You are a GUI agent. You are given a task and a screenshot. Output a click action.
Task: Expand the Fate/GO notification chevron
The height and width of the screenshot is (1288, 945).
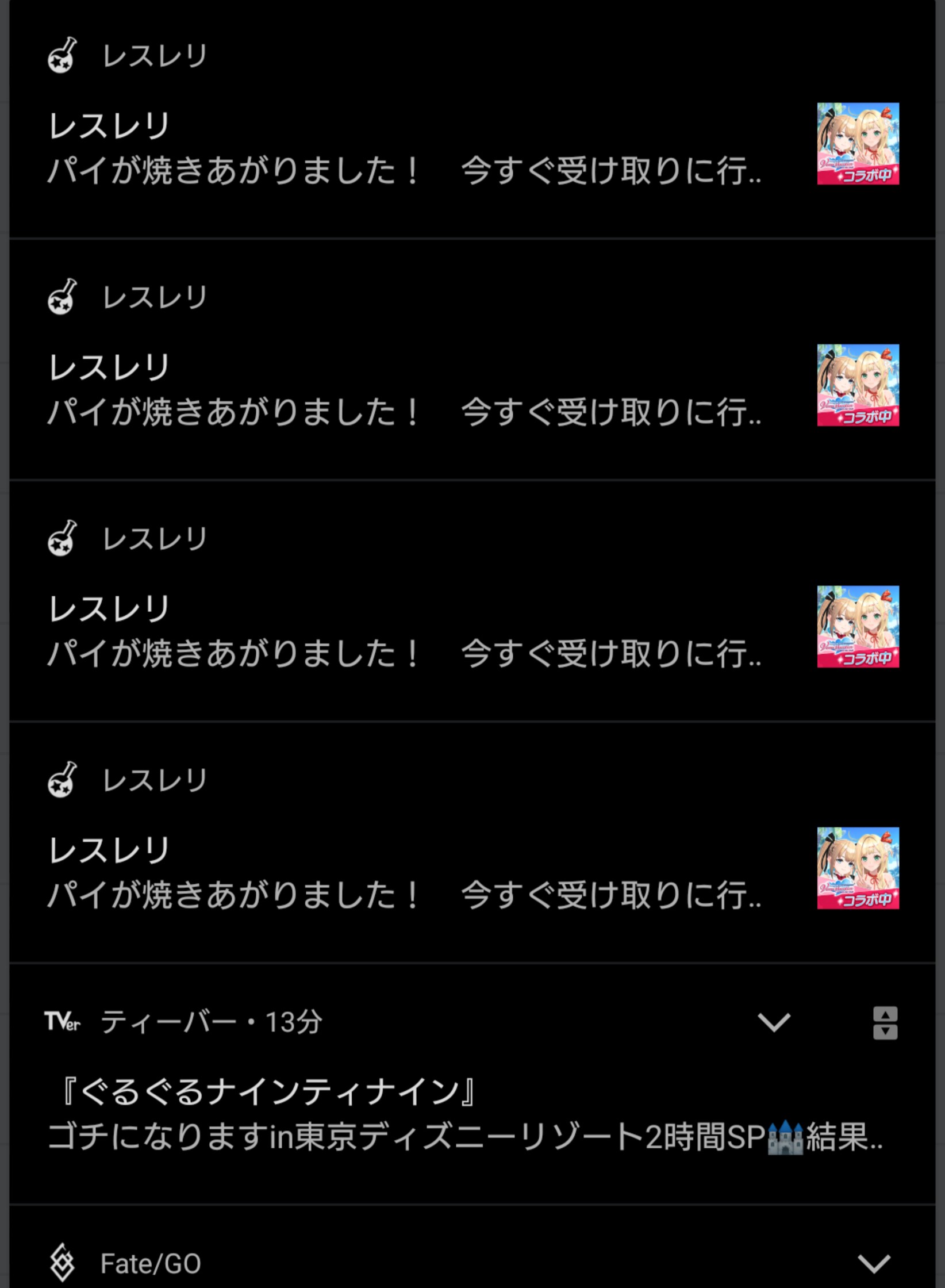[x=874, y=1263]
